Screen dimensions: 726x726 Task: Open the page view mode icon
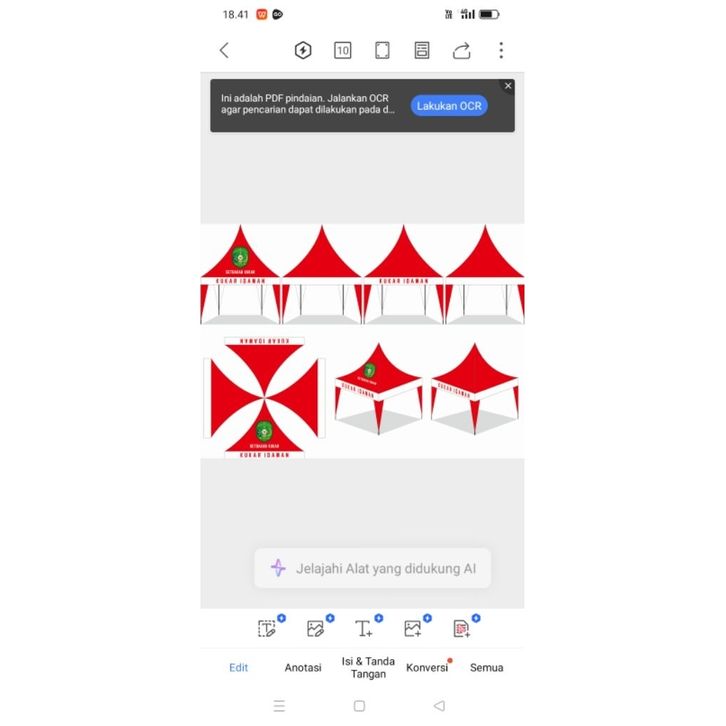point(422,50)
